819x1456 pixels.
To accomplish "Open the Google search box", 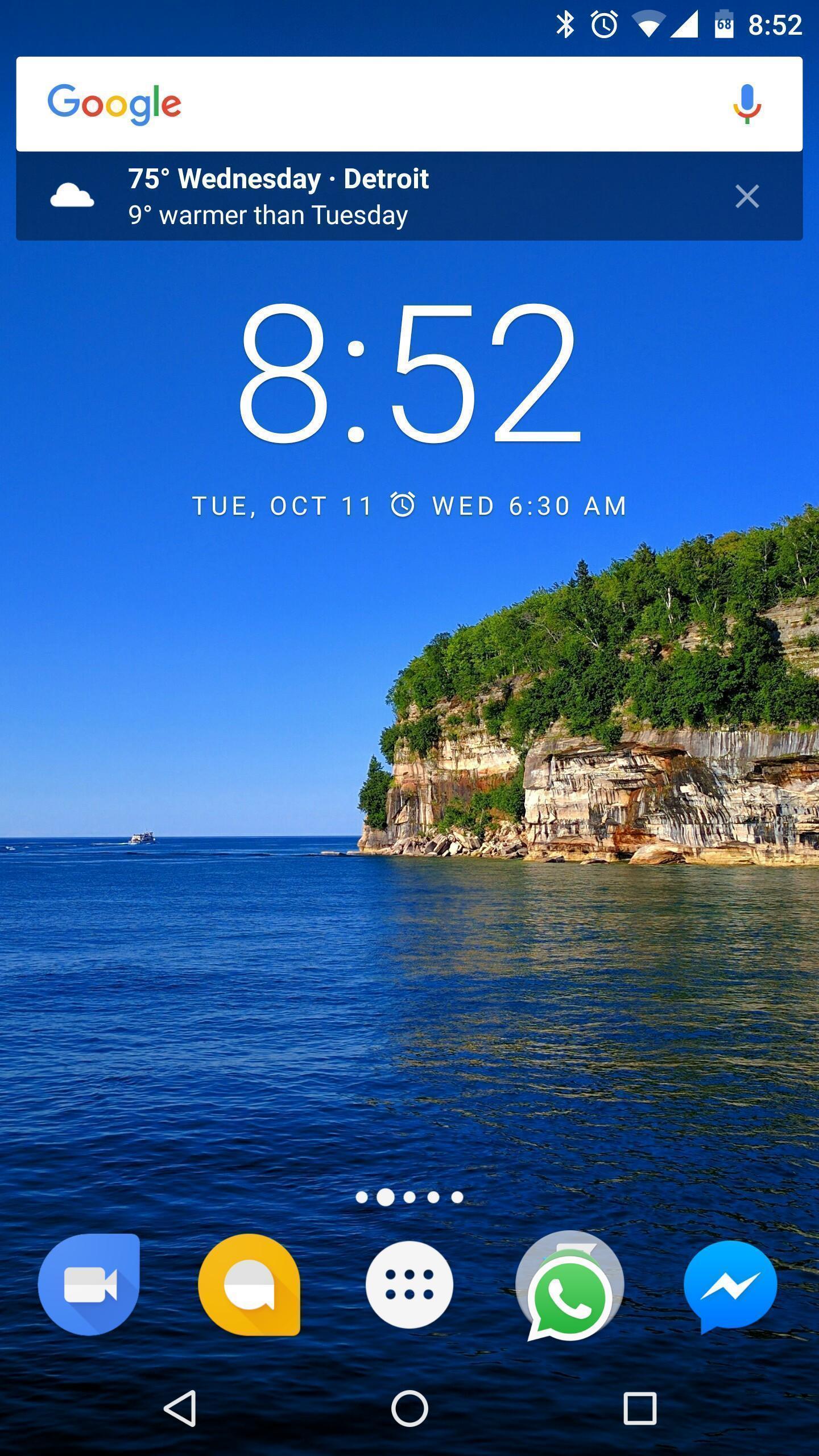I will pos(398,104).
